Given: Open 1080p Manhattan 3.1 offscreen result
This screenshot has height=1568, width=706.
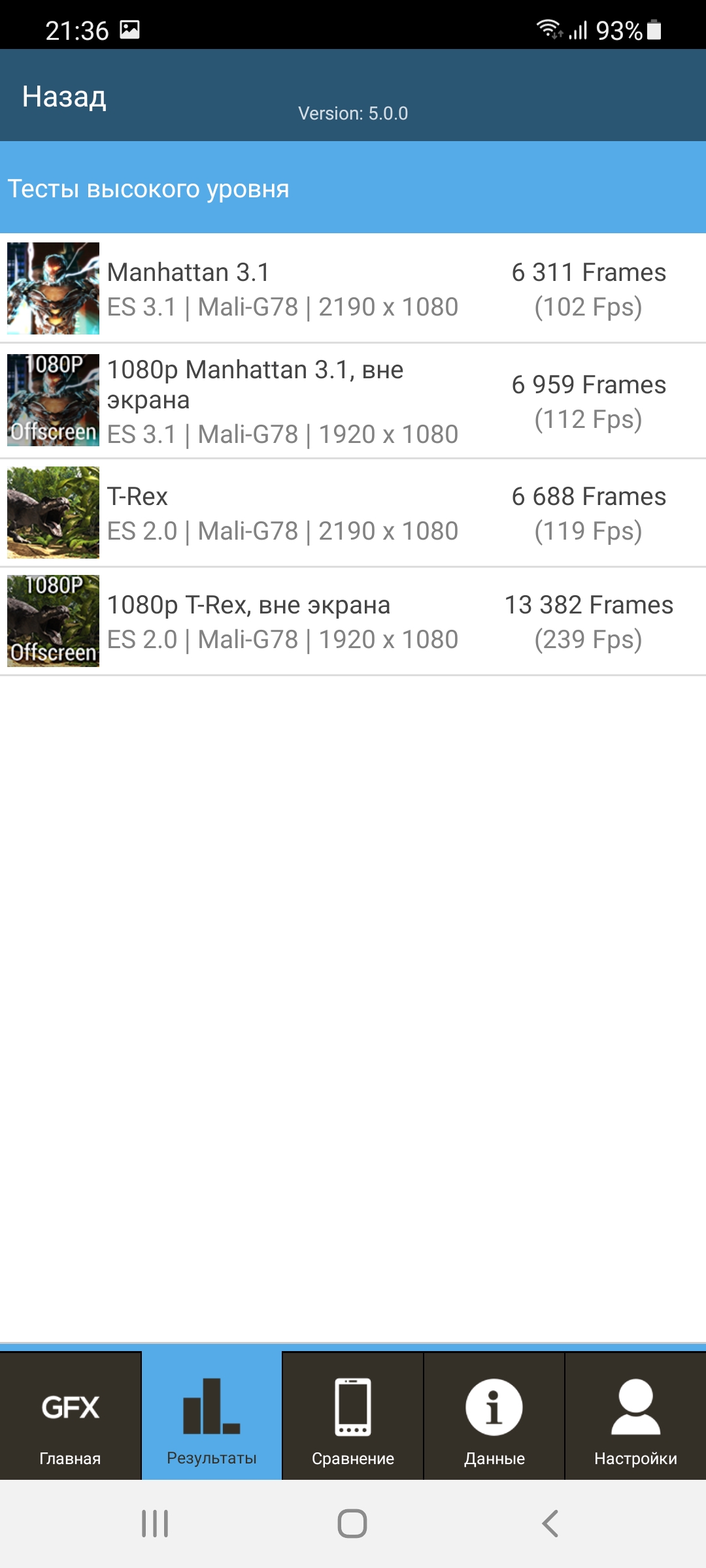Looking at the screenshot, I should coord(353,400).
